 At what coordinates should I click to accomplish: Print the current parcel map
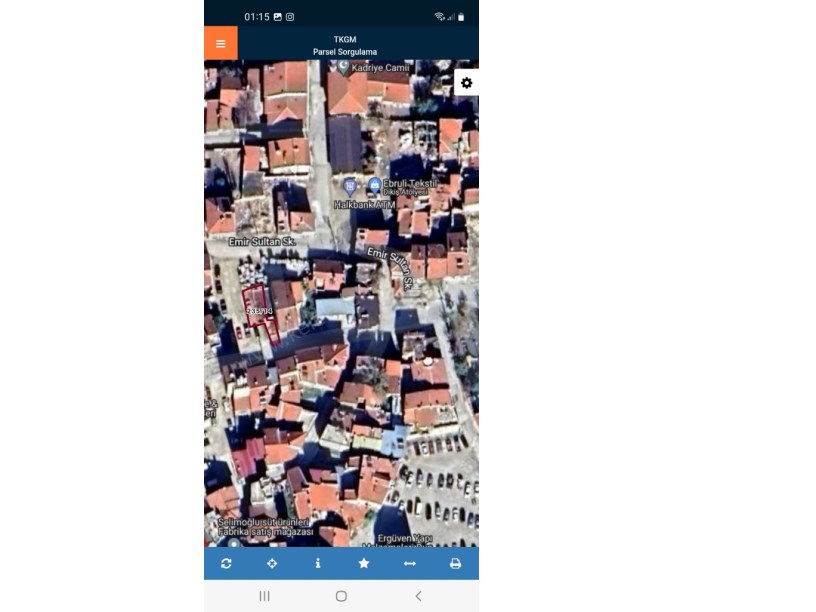[x=455, y=564]
